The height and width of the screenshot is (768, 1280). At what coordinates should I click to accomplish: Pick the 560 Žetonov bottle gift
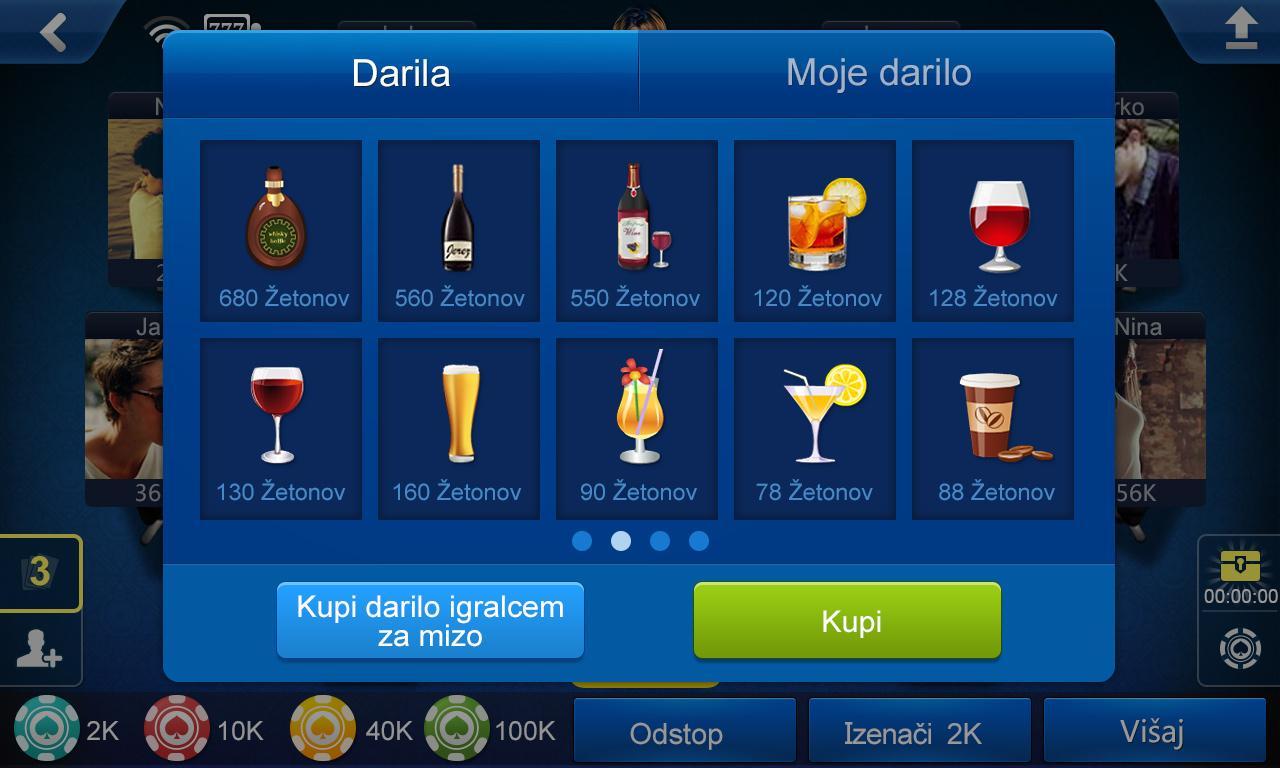point(459,231)
